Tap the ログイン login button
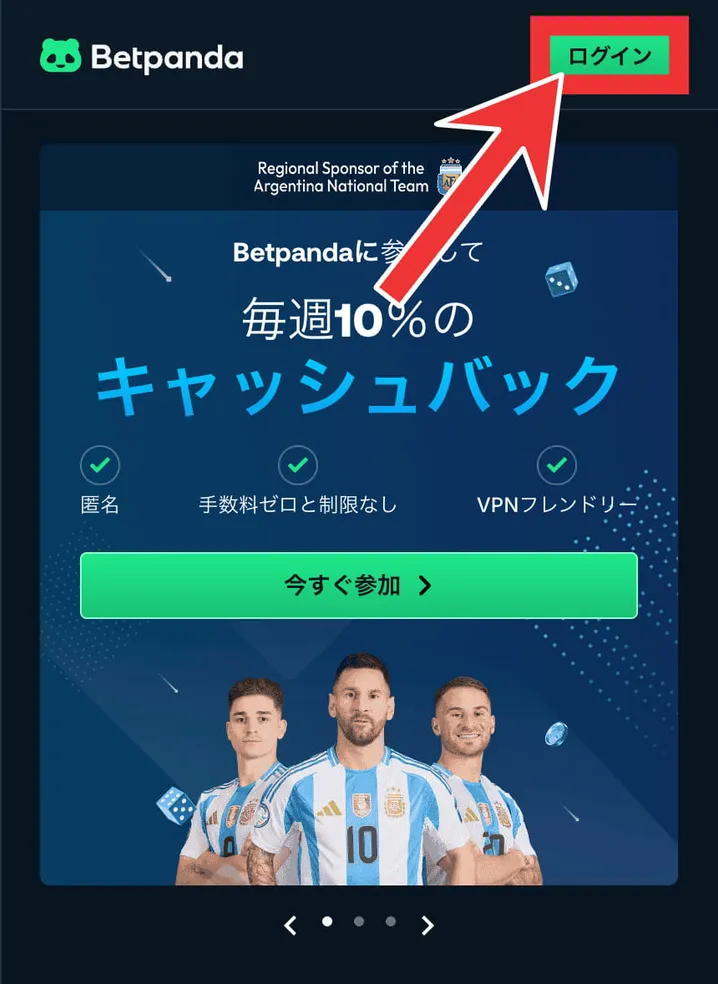 609,56
